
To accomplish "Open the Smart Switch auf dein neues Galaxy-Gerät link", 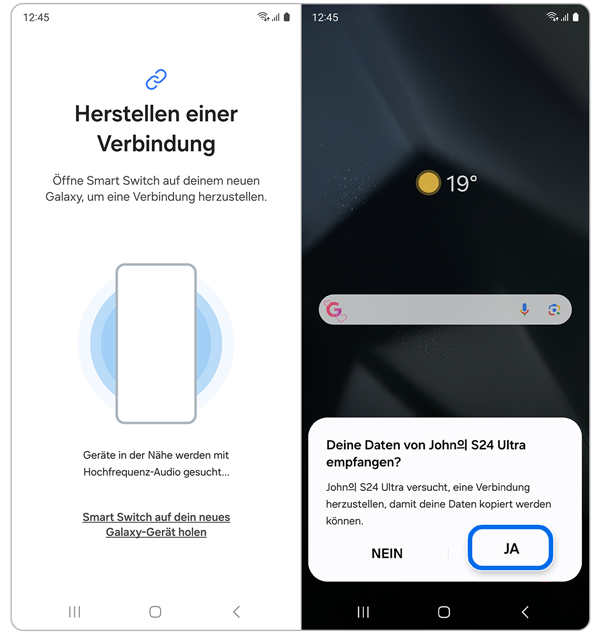I will [x=156, y=525].
